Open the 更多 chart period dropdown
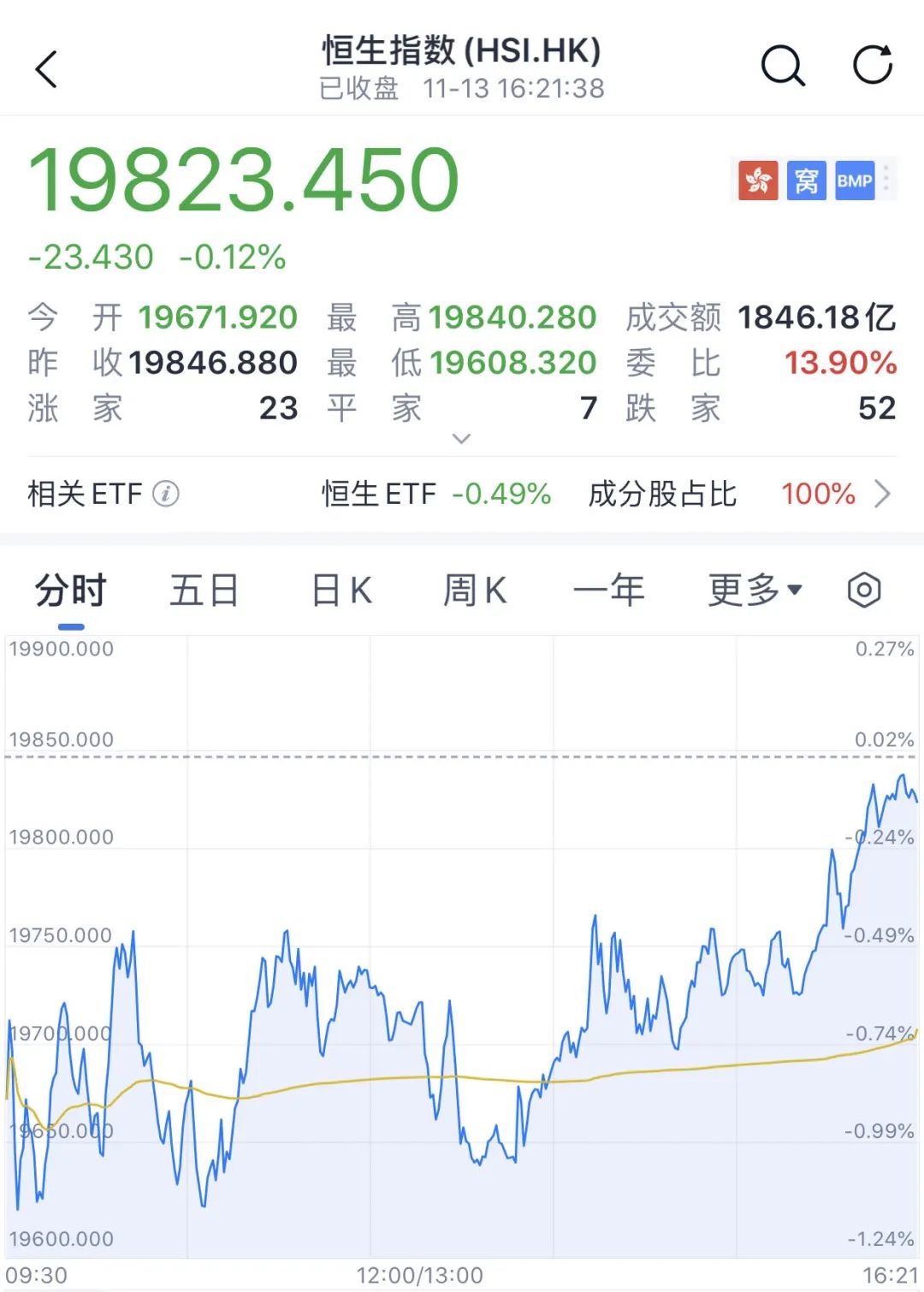The width and height of the screenshot is (924, 1292). pos(755,591)
